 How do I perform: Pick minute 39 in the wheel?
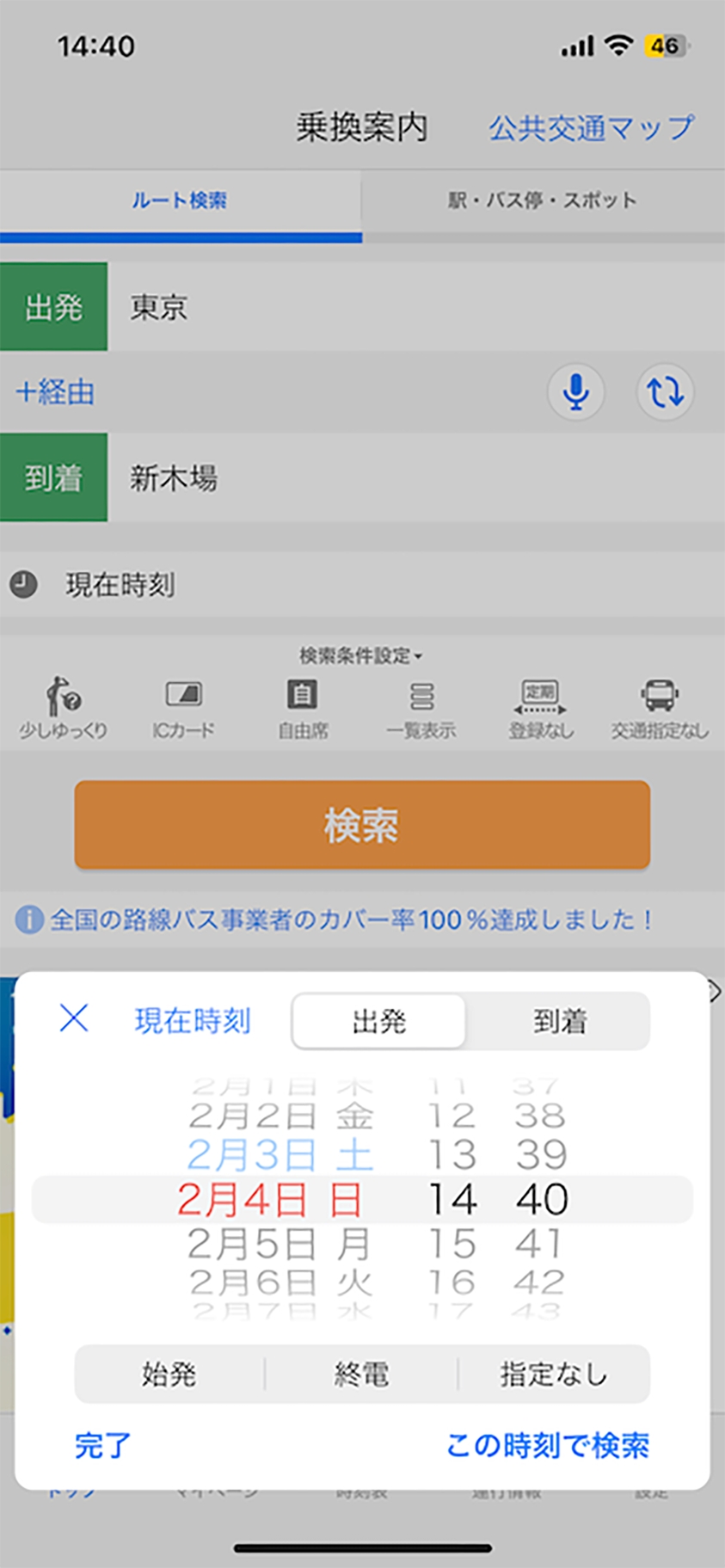point(539,1154)
